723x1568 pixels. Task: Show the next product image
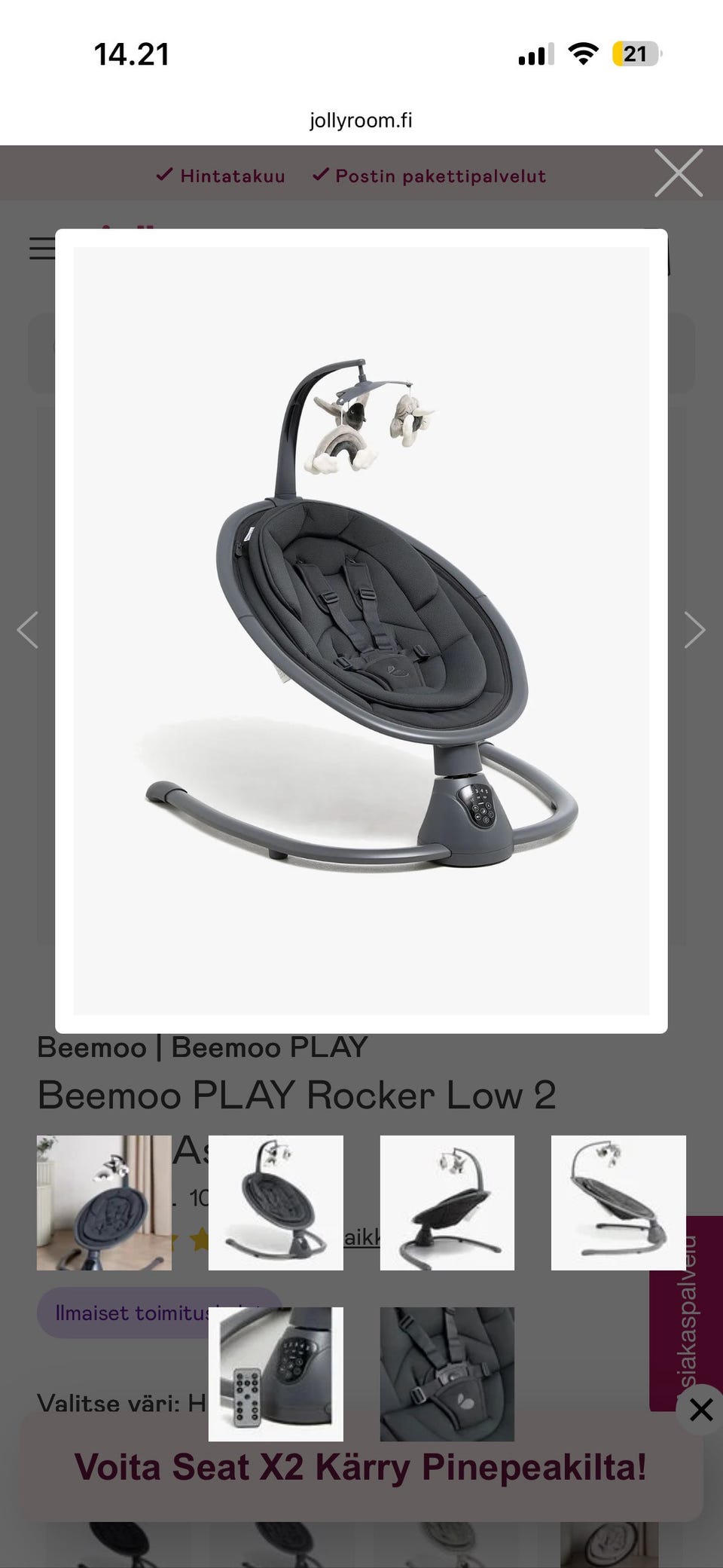694,630
